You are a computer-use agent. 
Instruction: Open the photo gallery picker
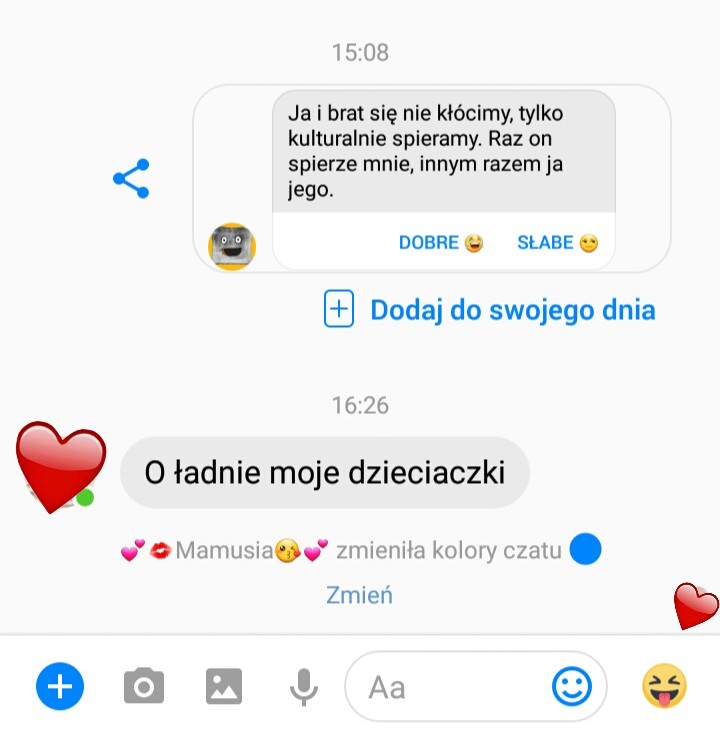[x=224, y=686]
